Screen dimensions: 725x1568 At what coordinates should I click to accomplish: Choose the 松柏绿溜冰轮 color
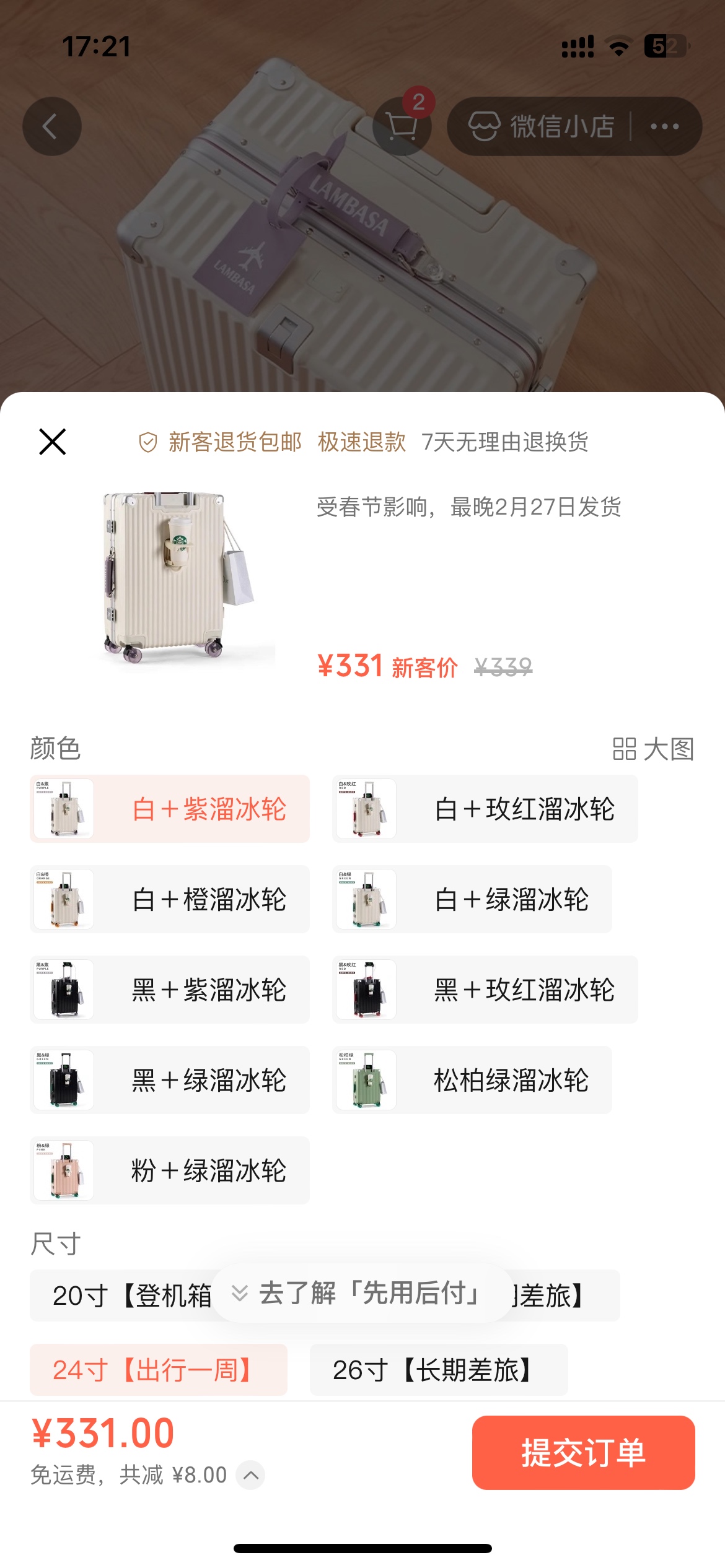pyautogui.click(x=472, y=1080)
